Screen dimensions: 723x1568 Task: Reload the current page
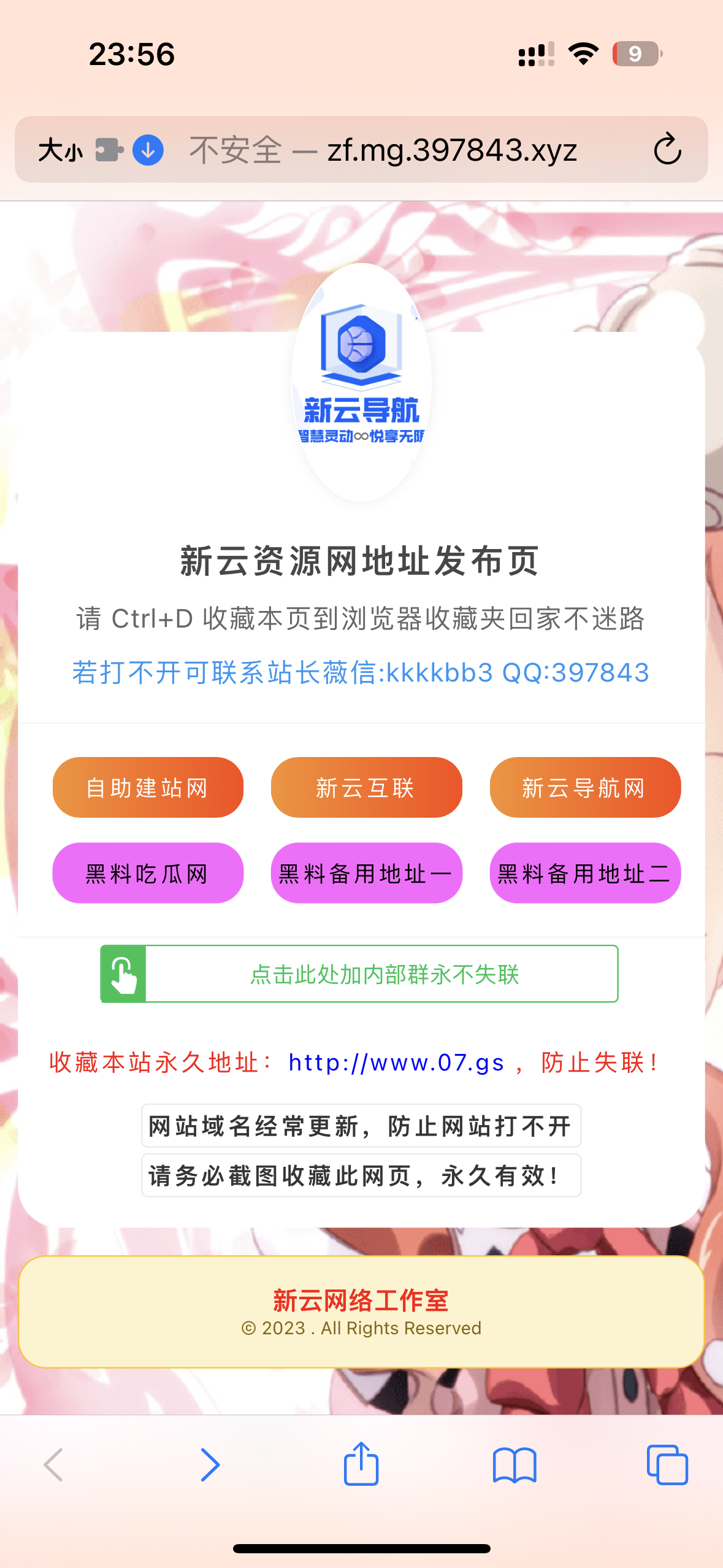[667, 150]
